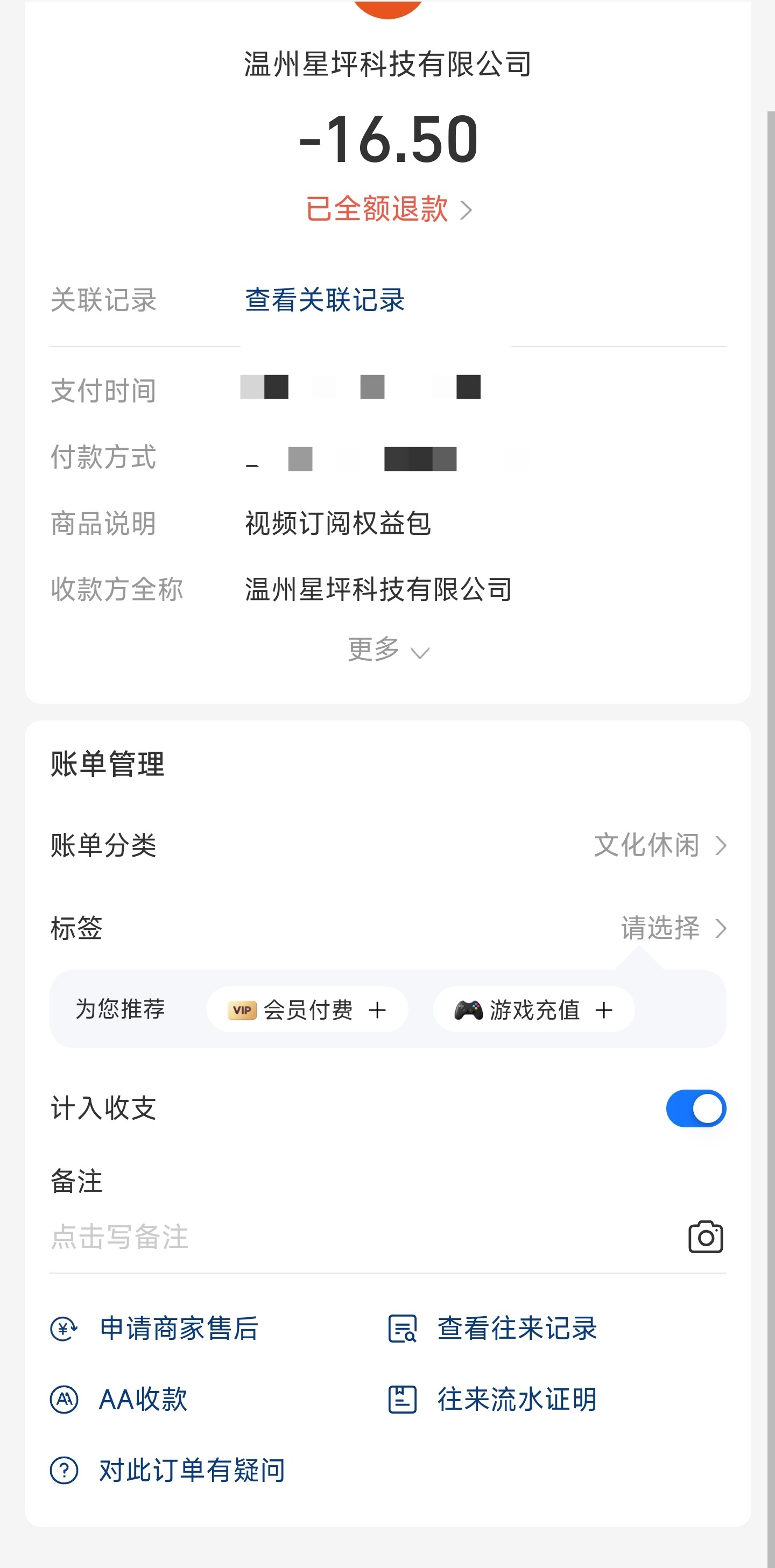Open the 已全额退款 refund details
Viewport: 775px width, 1568px height.
coord(389,209)
